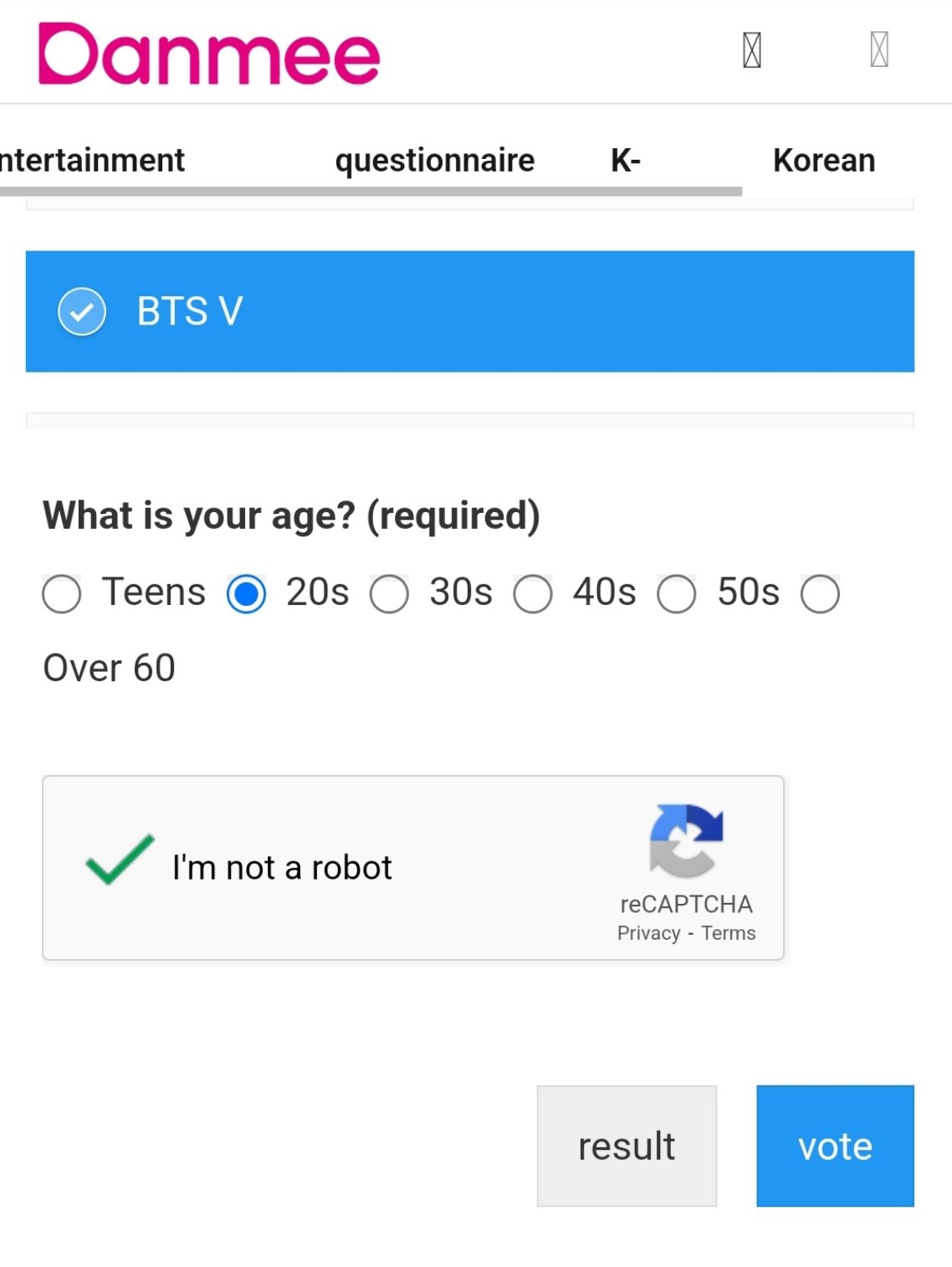Open the K- tab
Image resolution: width=952 pixels, height=1267 pixels.
tap(626, 160)
